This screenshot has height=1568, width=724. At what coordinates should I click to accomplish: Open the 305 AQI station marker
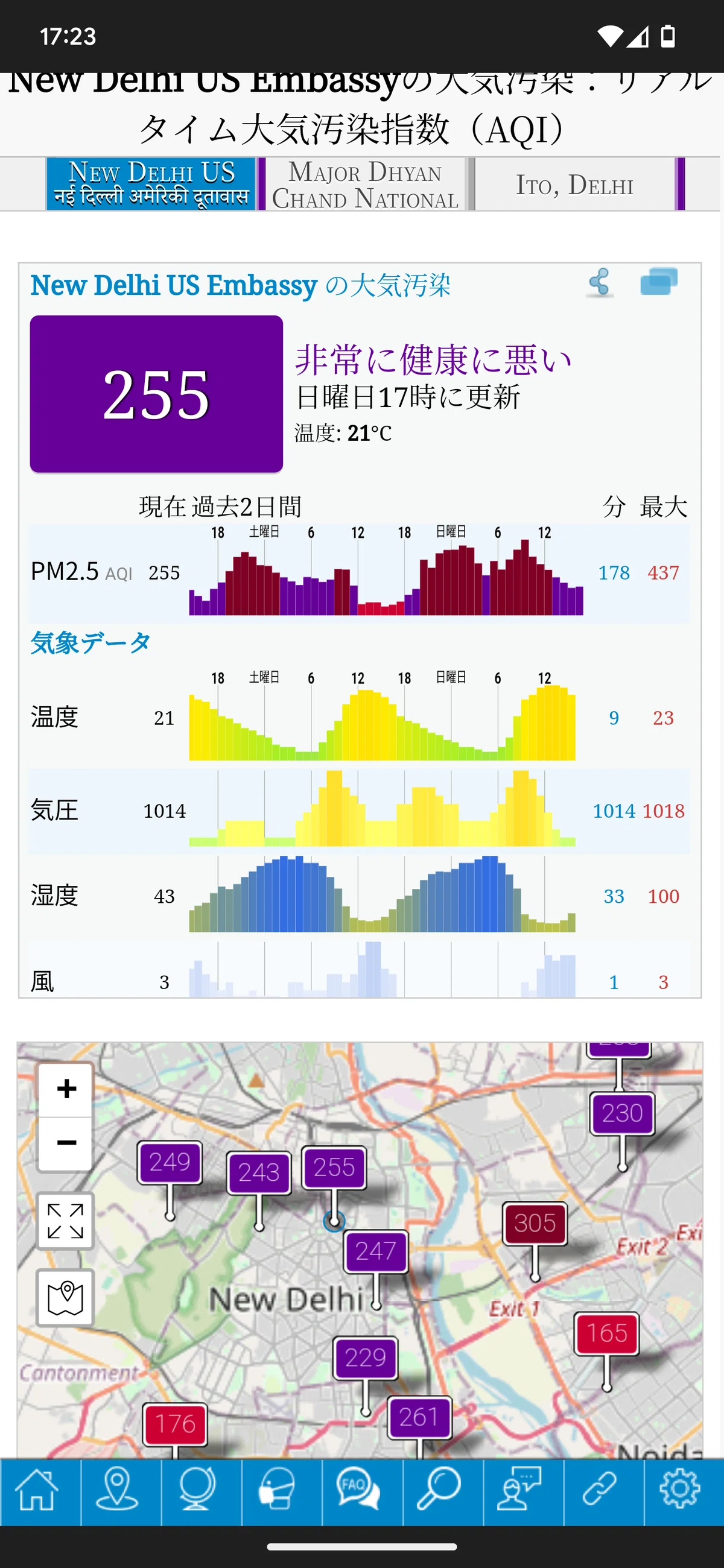click(535, 1223)
